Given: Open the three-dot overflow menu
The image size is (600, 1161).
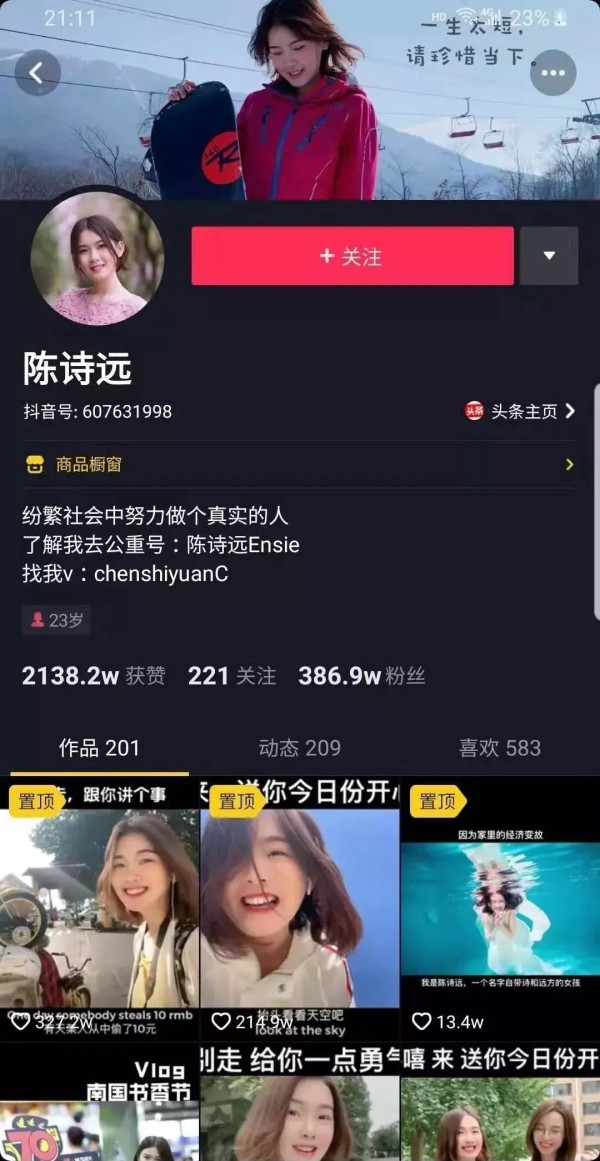Looking at the screenshot, I should coord(552,73).
